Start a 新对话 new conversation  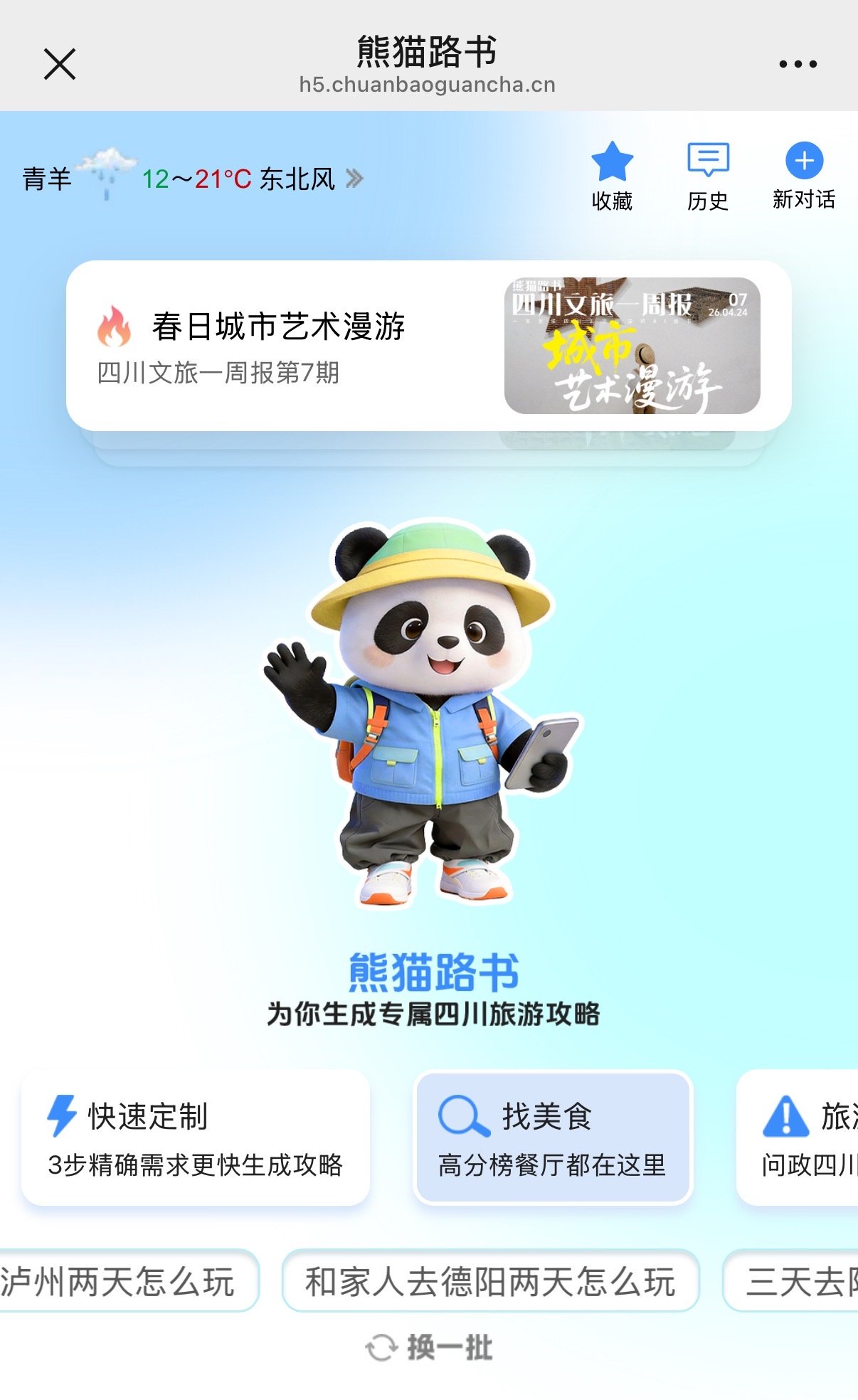(804, 176)
